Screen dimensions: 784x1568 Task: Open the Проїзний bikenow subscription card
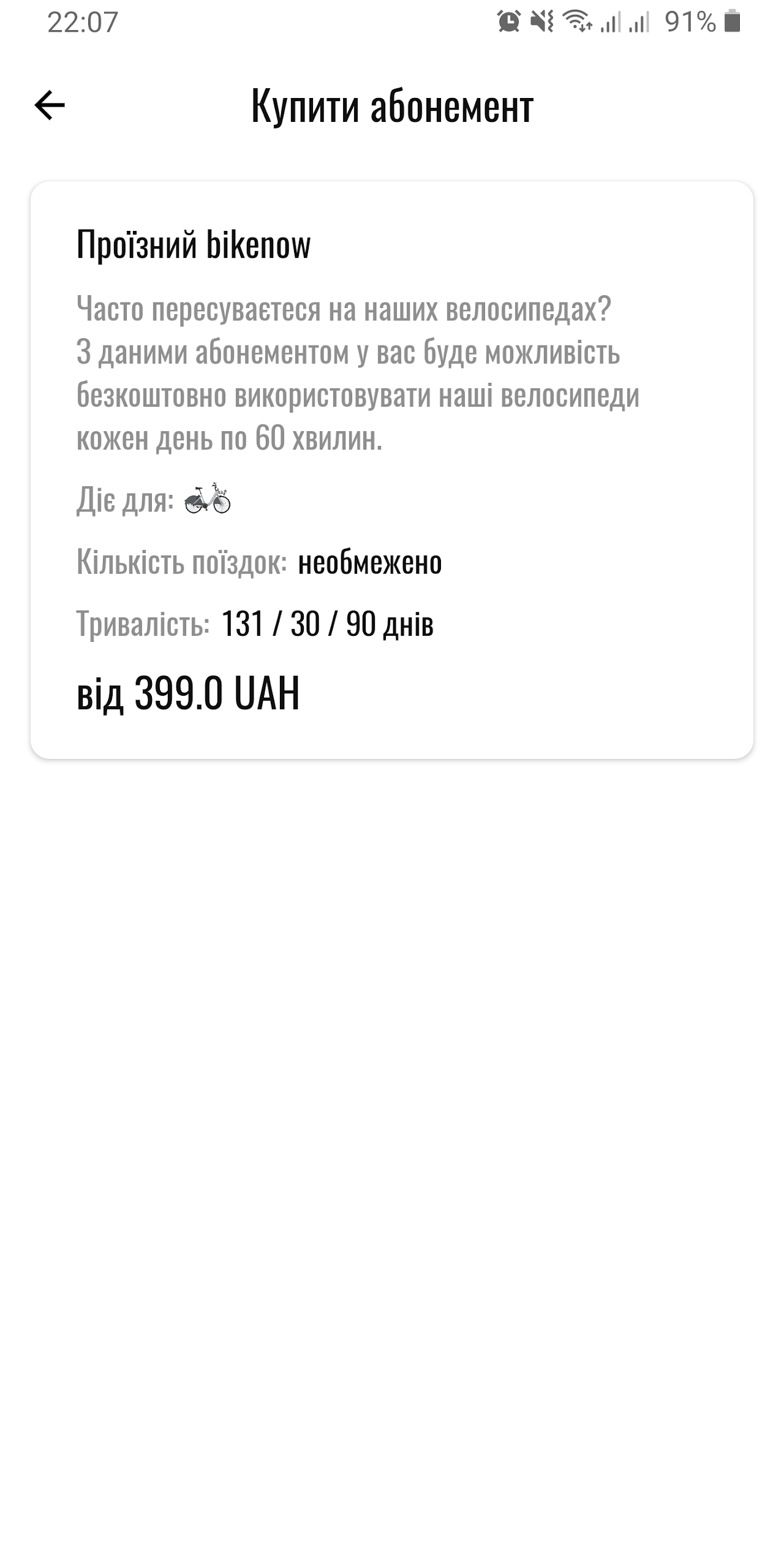[x=392, y=470]
